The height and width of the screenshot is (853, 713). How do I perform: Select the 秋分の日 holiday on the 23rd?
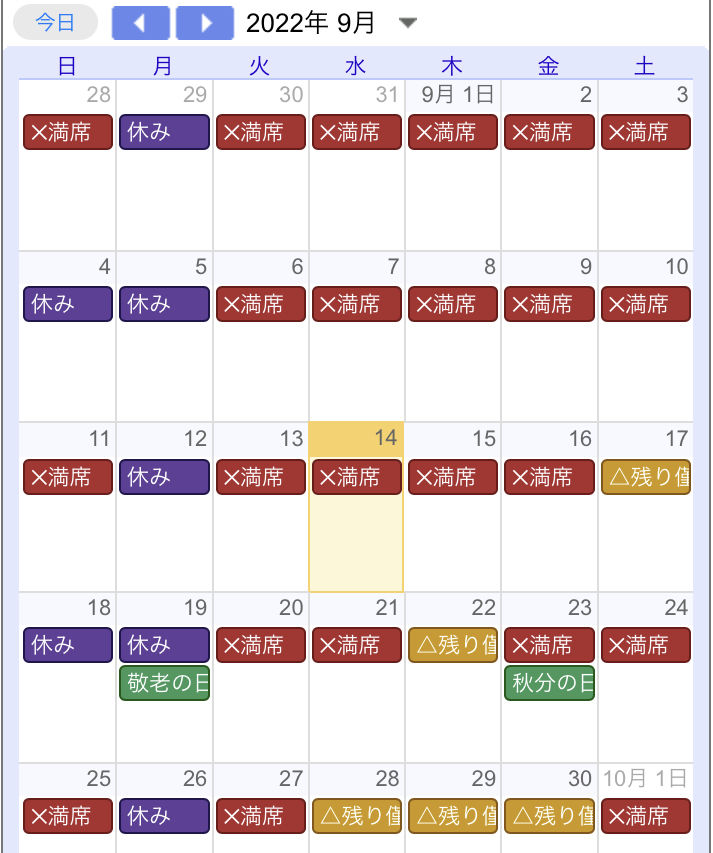(x=549, y=683)
